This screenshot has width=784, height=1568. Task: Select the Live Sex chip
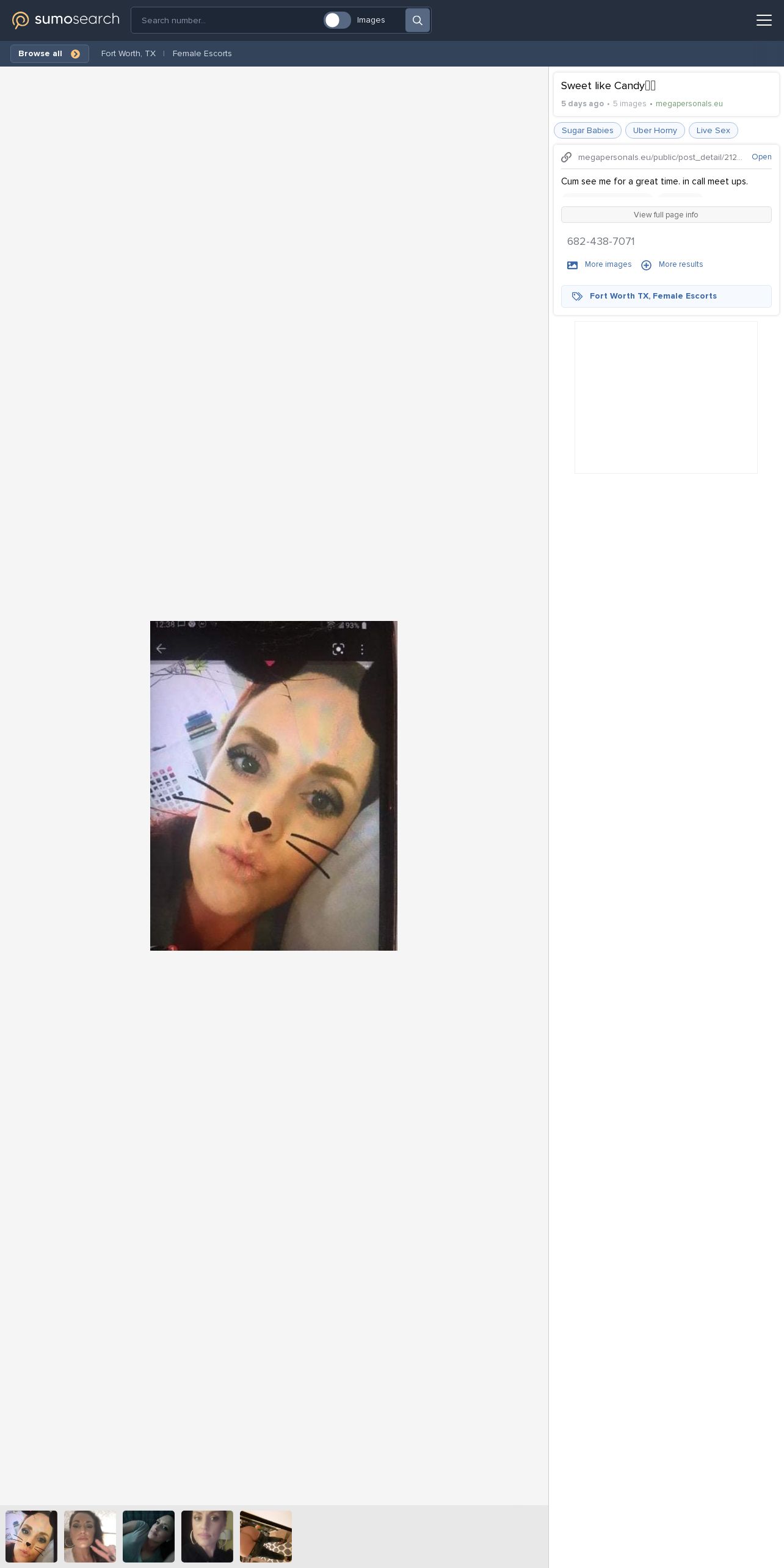(713, 131)
